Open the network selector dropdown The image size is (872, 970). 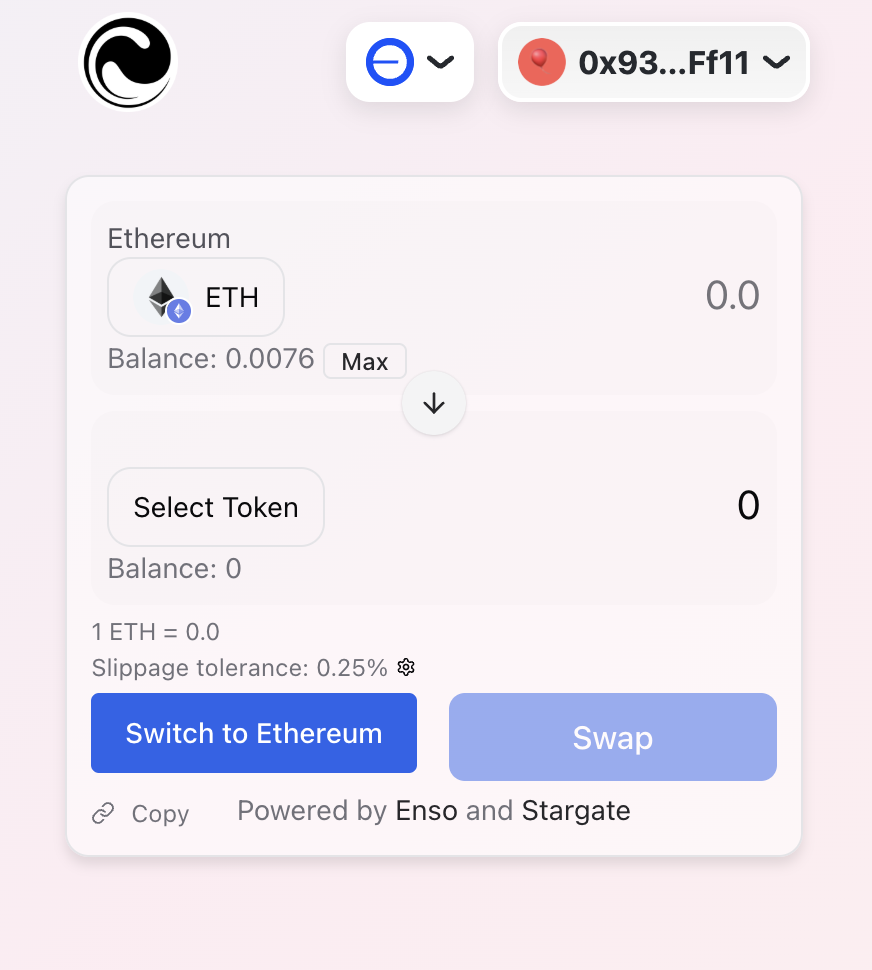[x=409, y=62]
